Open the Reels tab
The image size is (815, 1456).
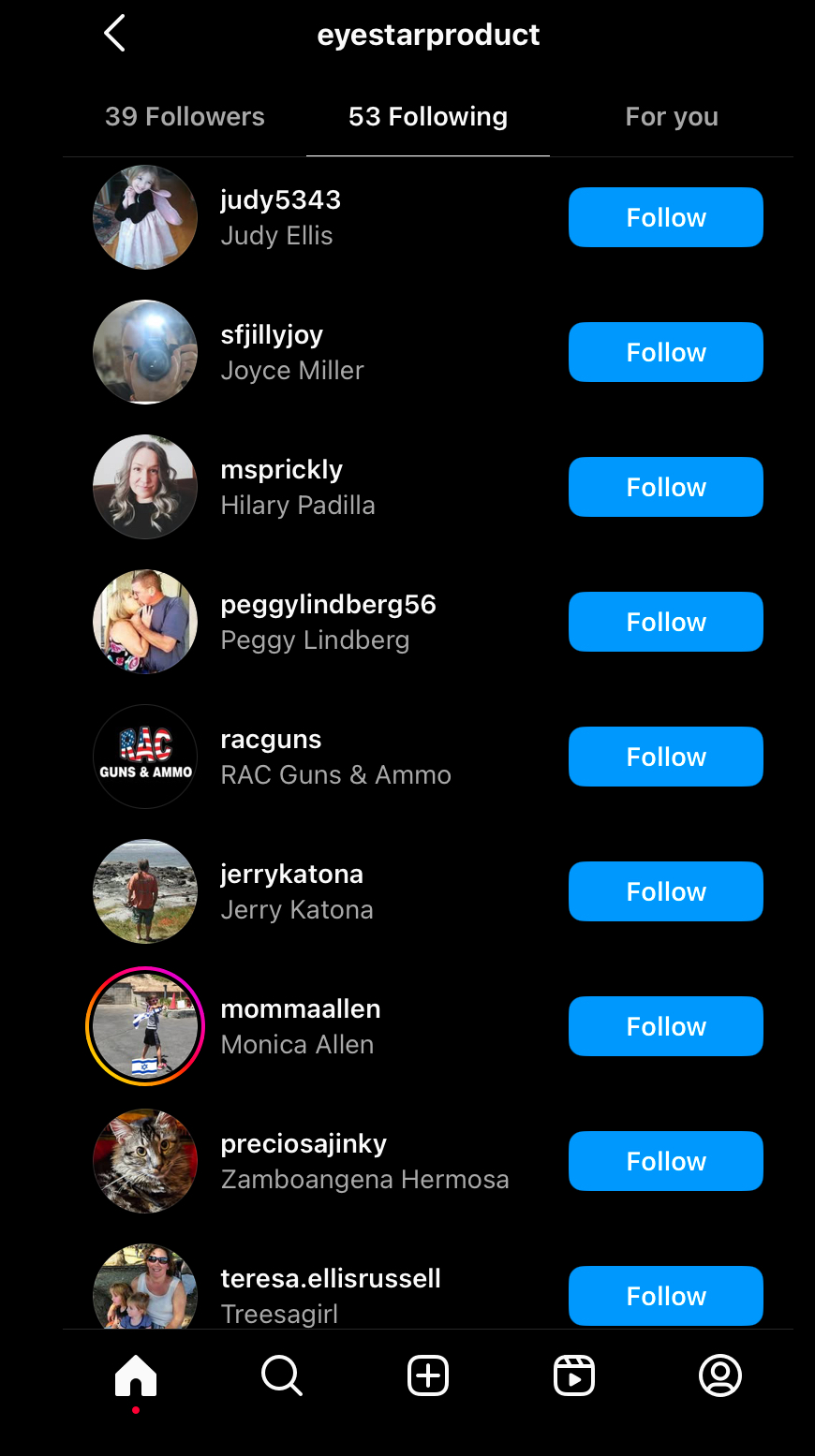coord(574,1376)
